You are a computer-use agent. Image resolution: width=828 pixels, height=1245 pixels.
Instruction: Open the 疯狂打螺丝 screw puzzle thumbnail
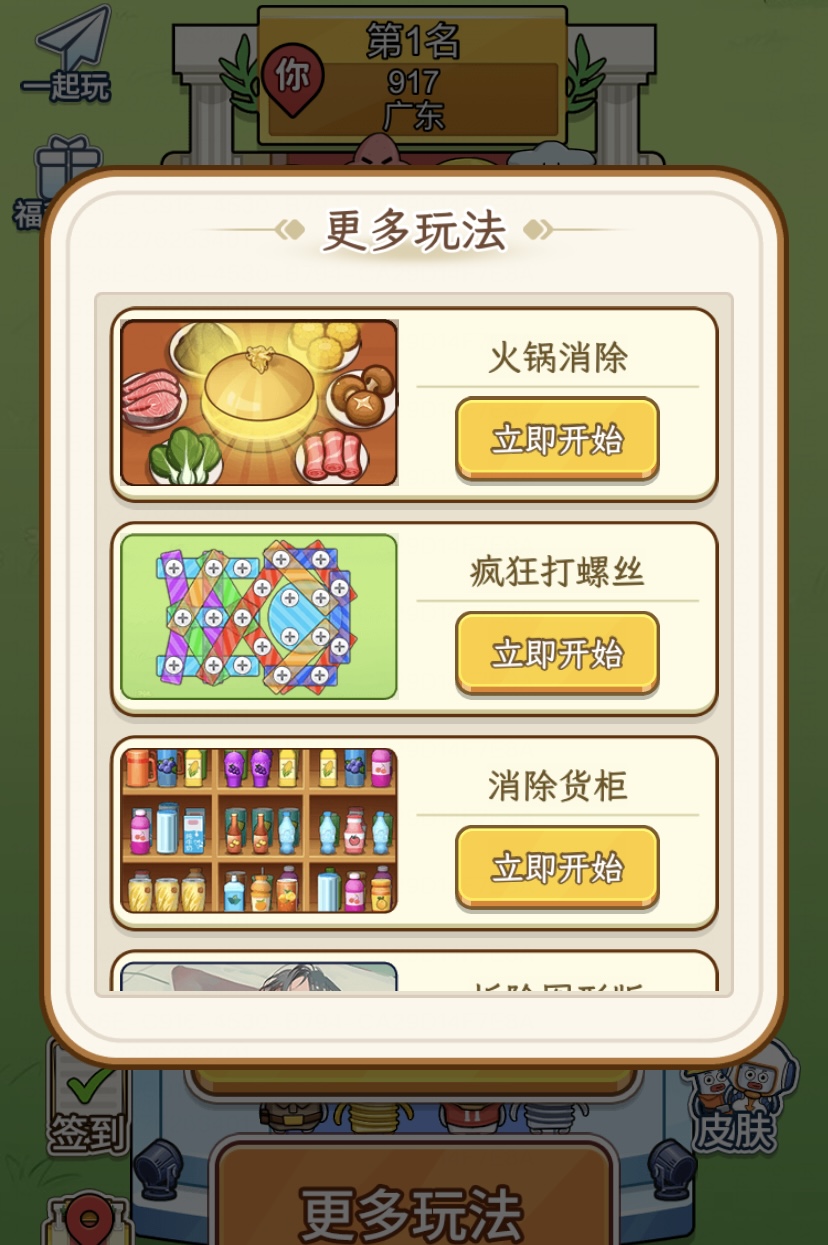pyautogui.click(x=259, y=617)
